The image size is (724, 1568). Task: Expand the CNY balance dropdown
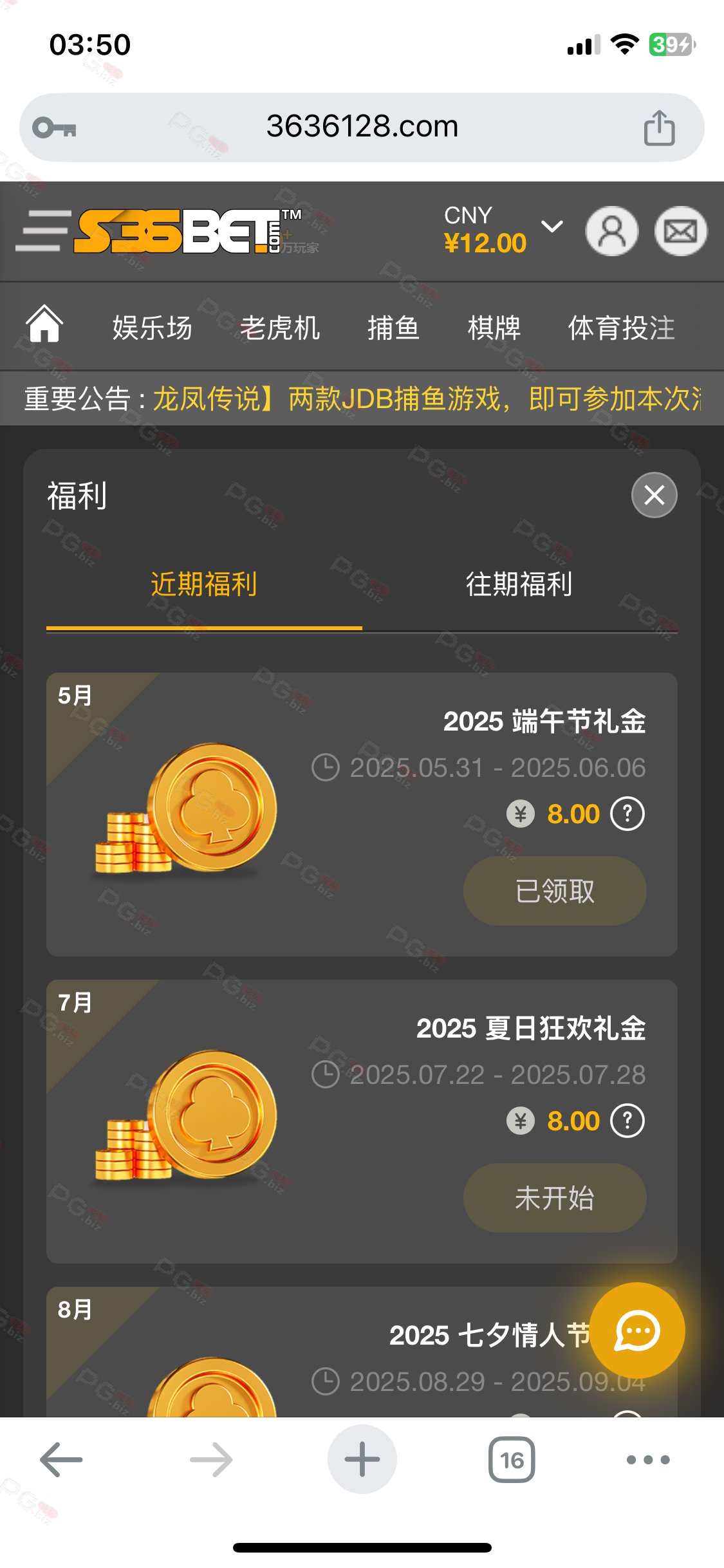click(552, 227)
